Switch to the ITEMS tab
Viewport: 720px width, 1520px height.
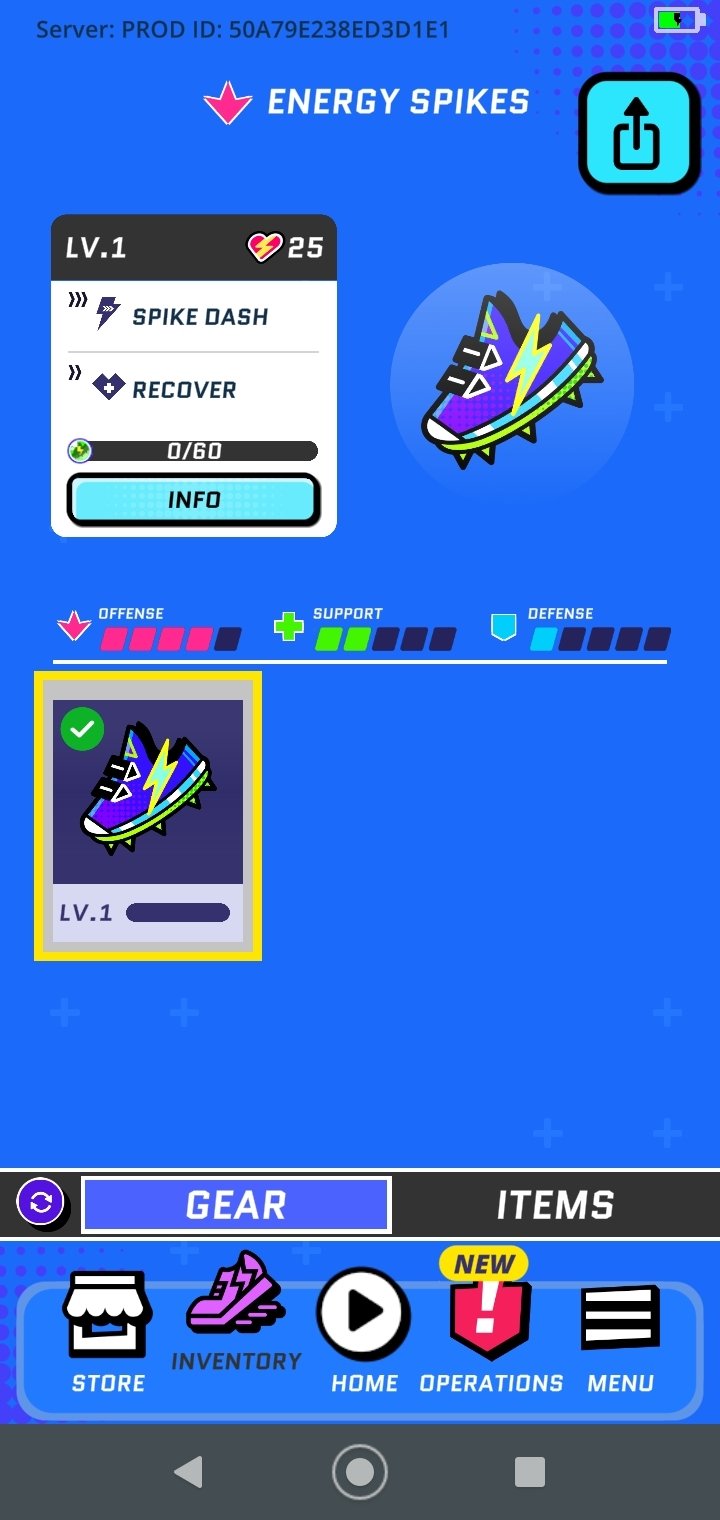(x=555, y=1205)
